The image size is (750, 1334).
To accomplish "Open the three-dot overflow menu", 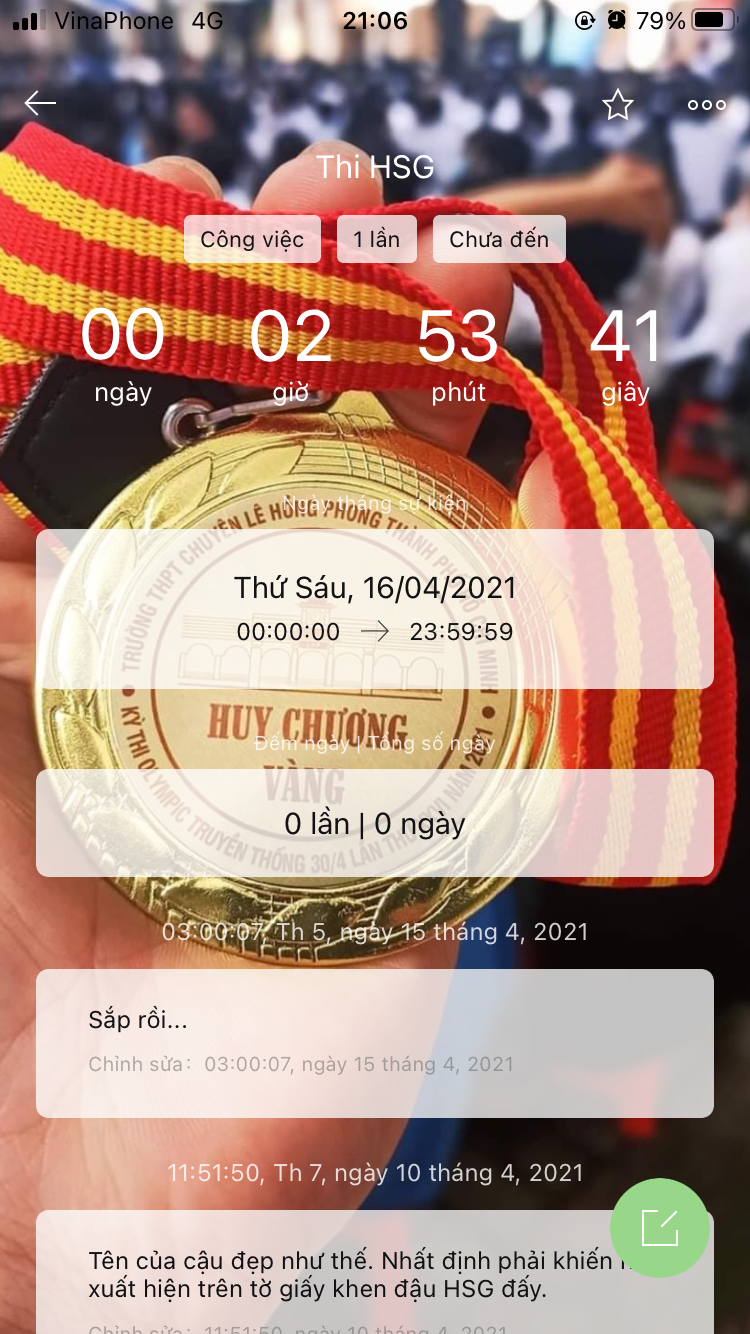I will coord(706,105).
